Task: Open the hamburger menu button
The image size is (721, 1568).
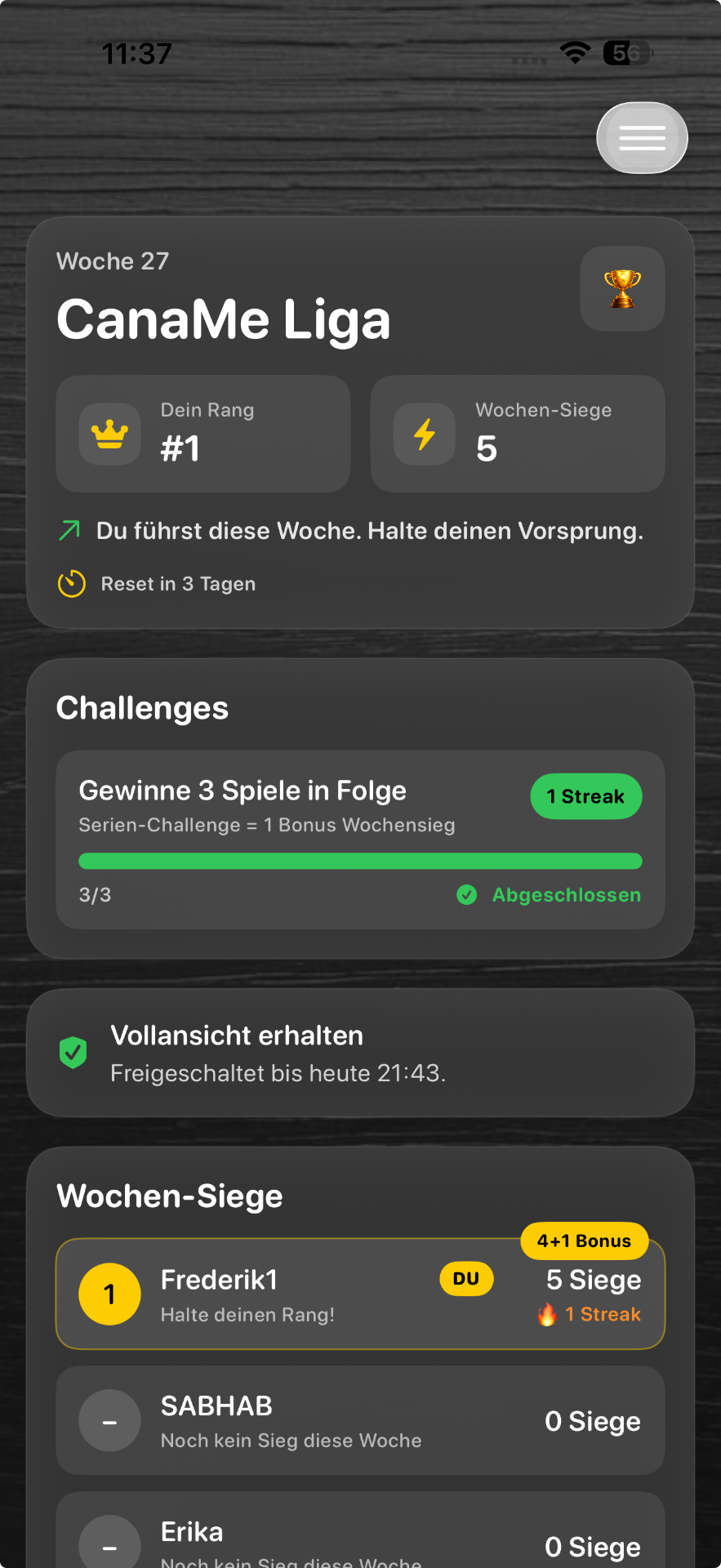Action: [x=642, y=138]
